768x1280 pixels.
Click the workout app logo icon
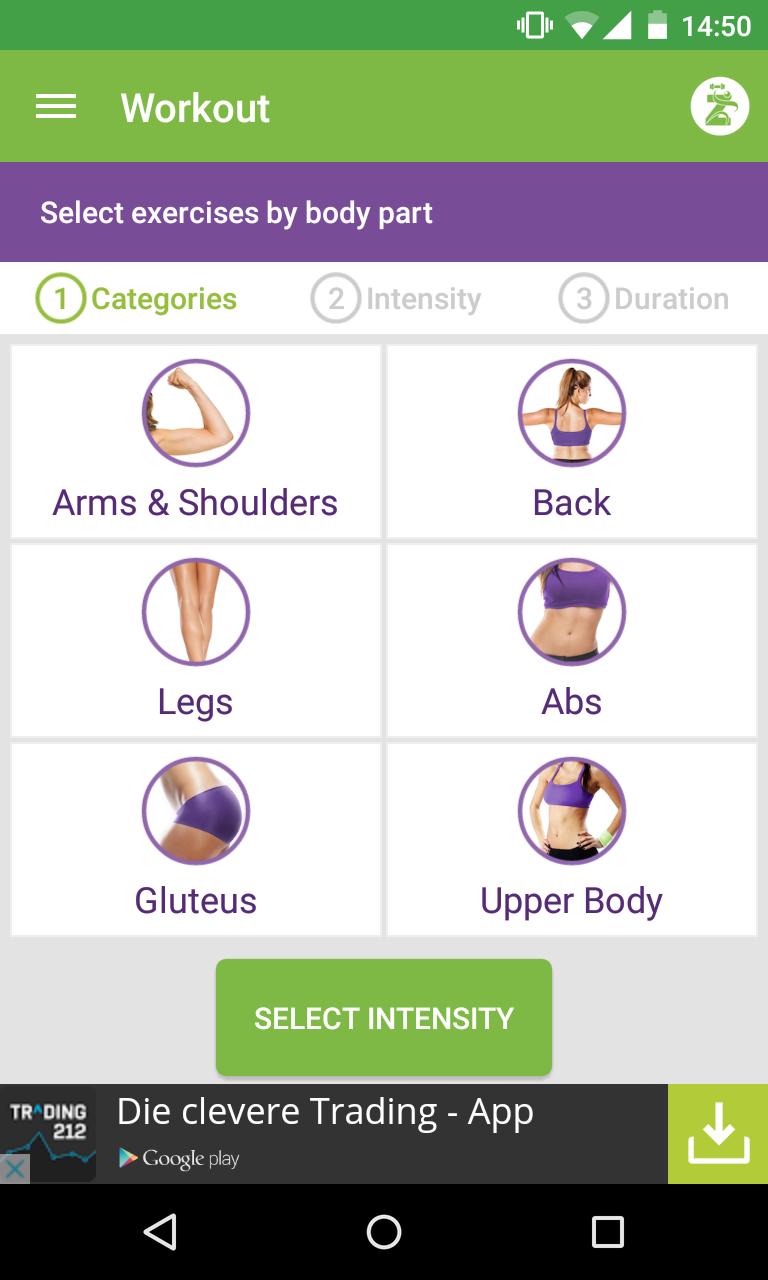[x=718, y=106]
